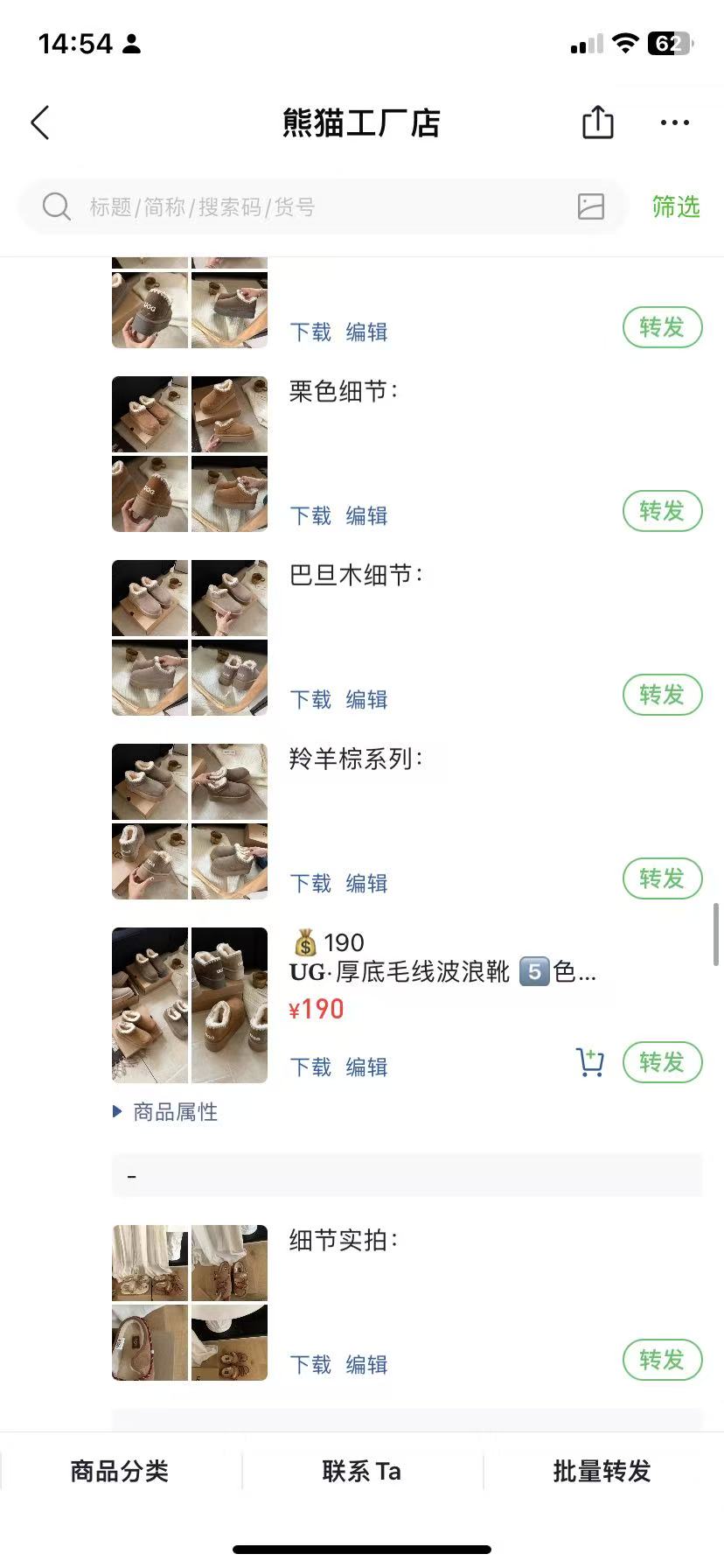724x1568 pixels.
Task: Open the 筛选 filter
Action: [x=675, y=207]
